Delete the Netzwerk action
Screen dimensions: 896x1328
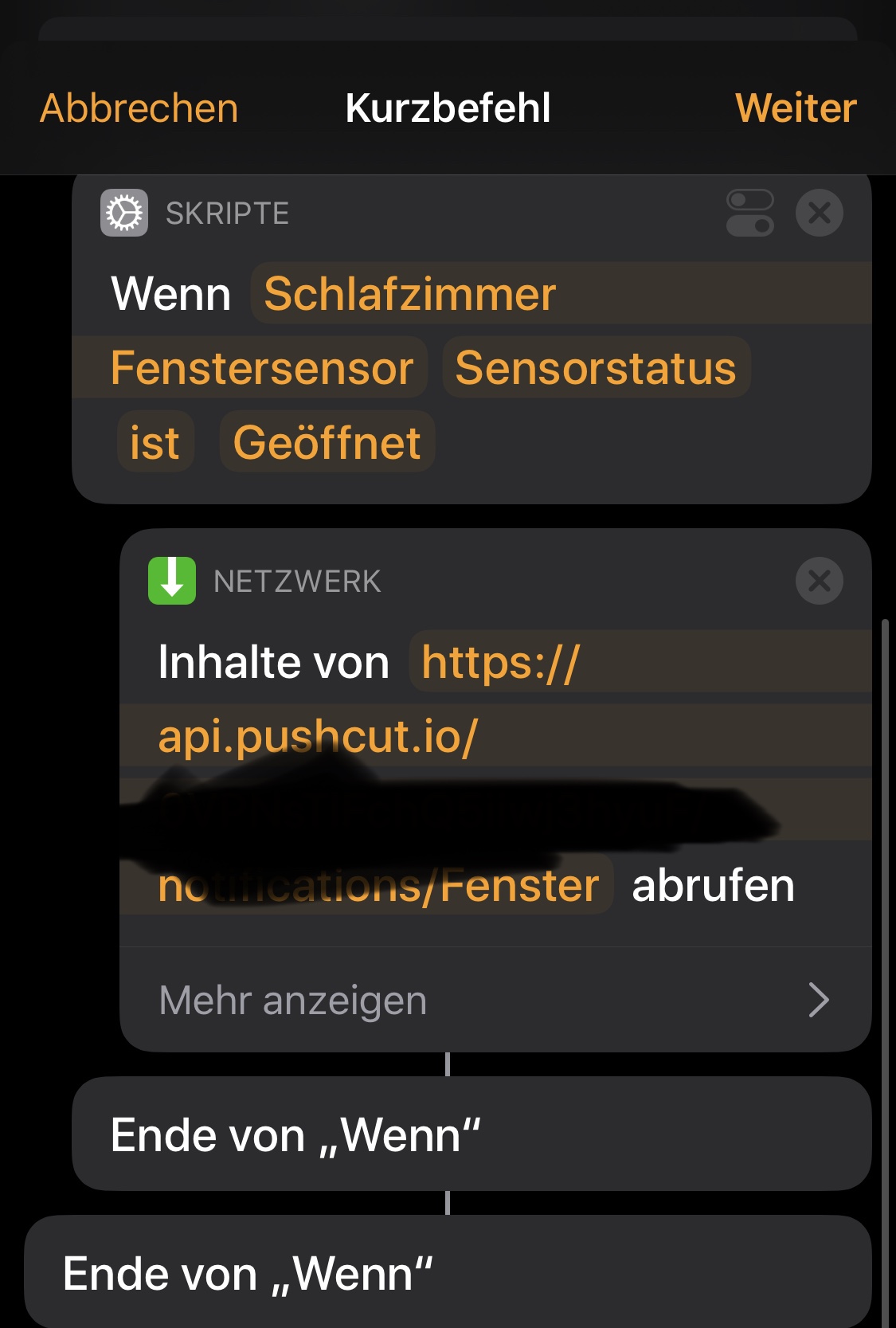819,581
